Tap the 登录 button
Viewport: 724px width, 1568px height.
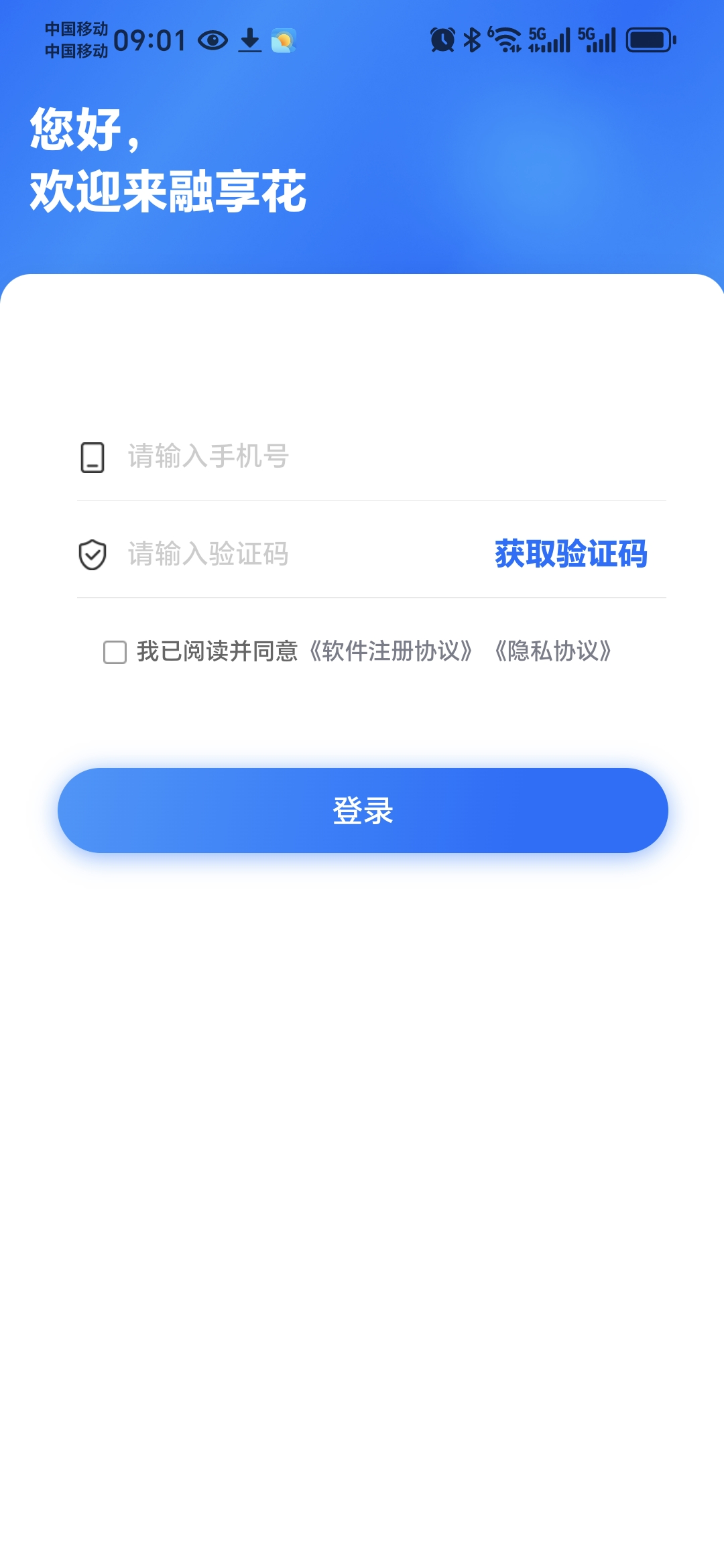coord(363,810)
